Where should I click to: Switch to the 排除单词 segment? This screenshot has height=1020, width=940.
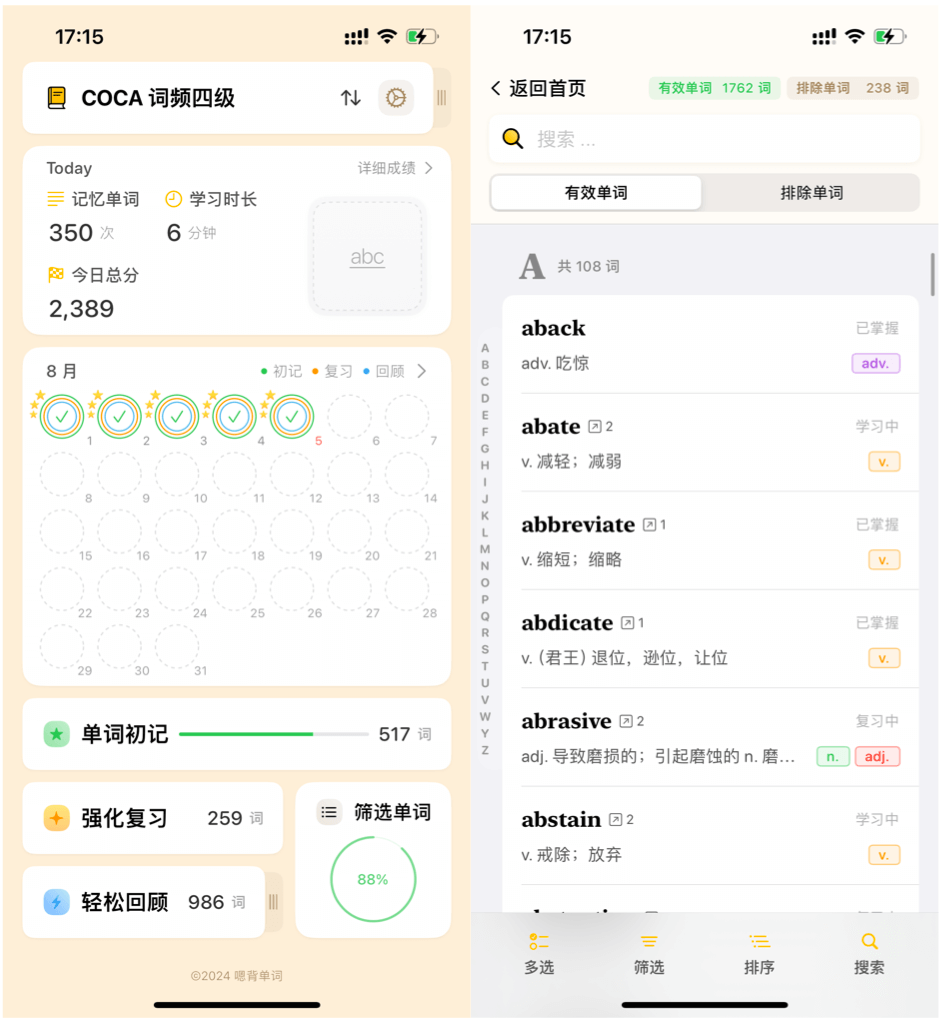point(811,193)
